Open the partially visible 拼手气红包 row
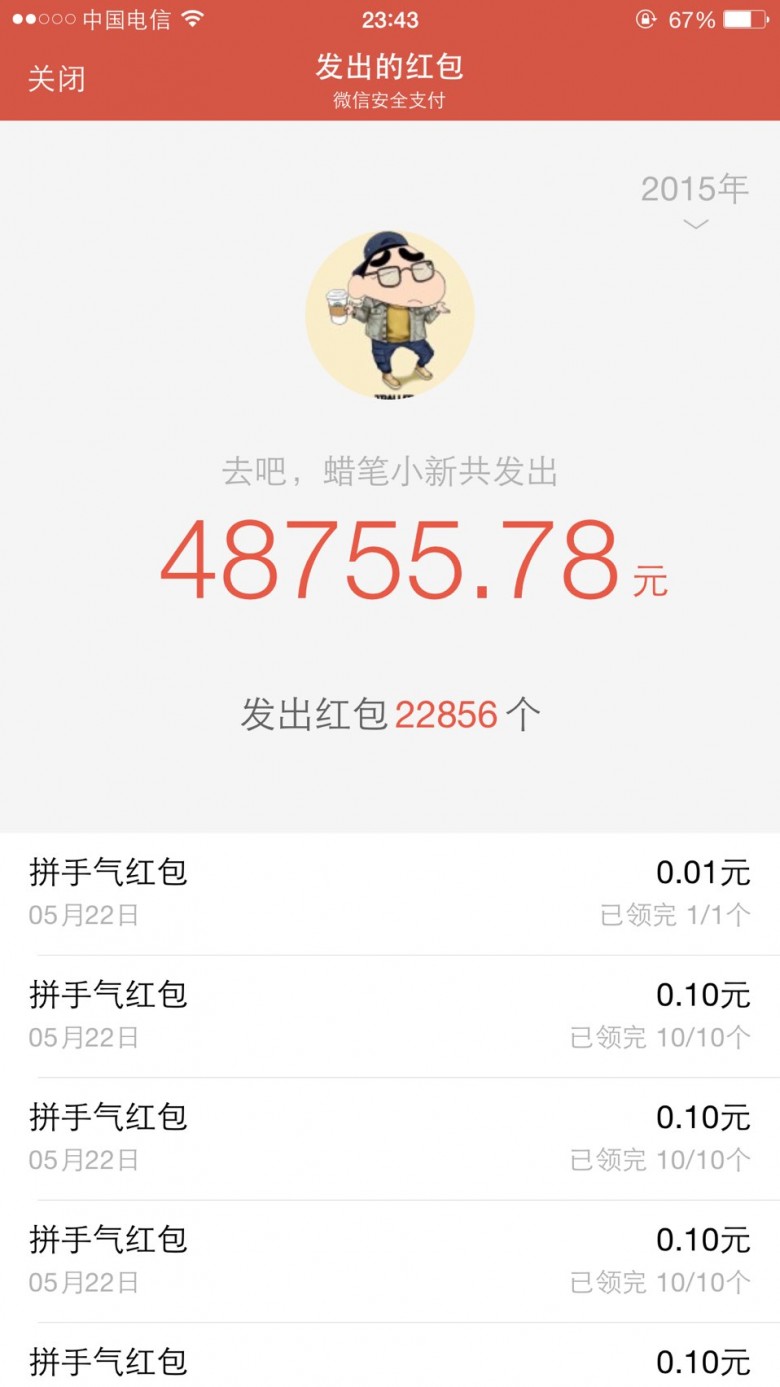The height and width of the screenshot is (1387, 780). pos(390,1356)
